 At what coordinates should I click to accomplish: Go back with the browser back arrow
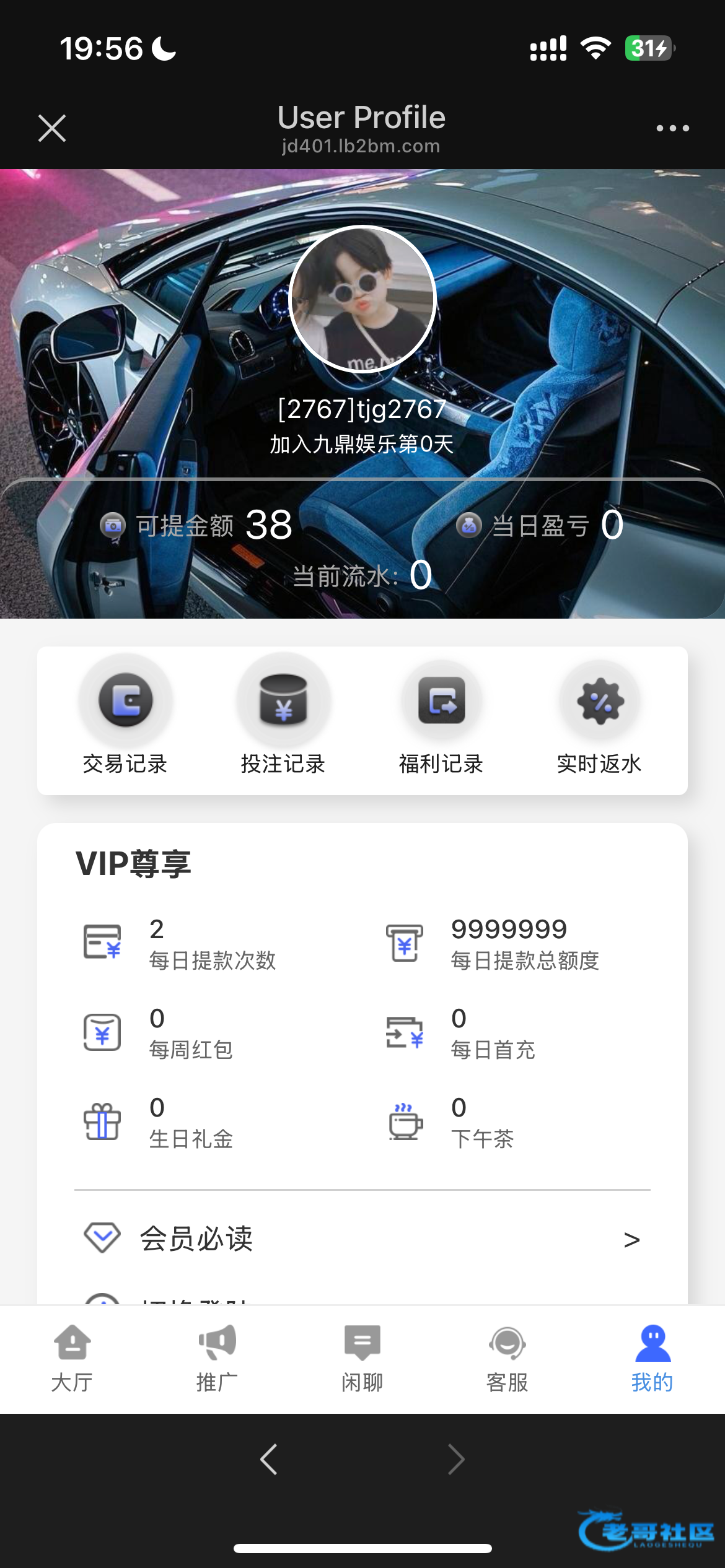[269, 1459]
